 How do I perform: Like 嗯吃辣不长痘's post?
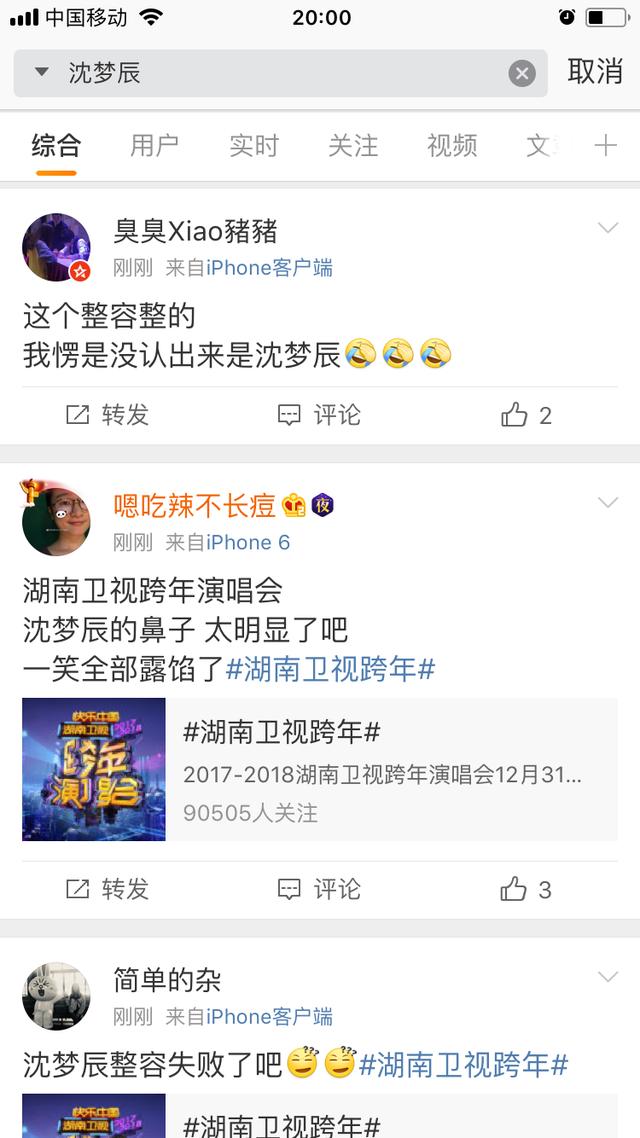point(527,889)
